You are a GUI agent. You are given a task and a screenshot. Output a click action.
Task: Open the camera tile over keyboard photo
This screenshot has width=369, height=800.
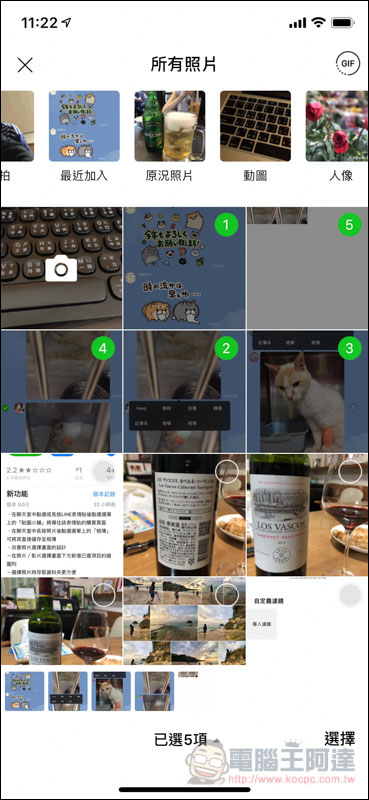coord(61,268)
